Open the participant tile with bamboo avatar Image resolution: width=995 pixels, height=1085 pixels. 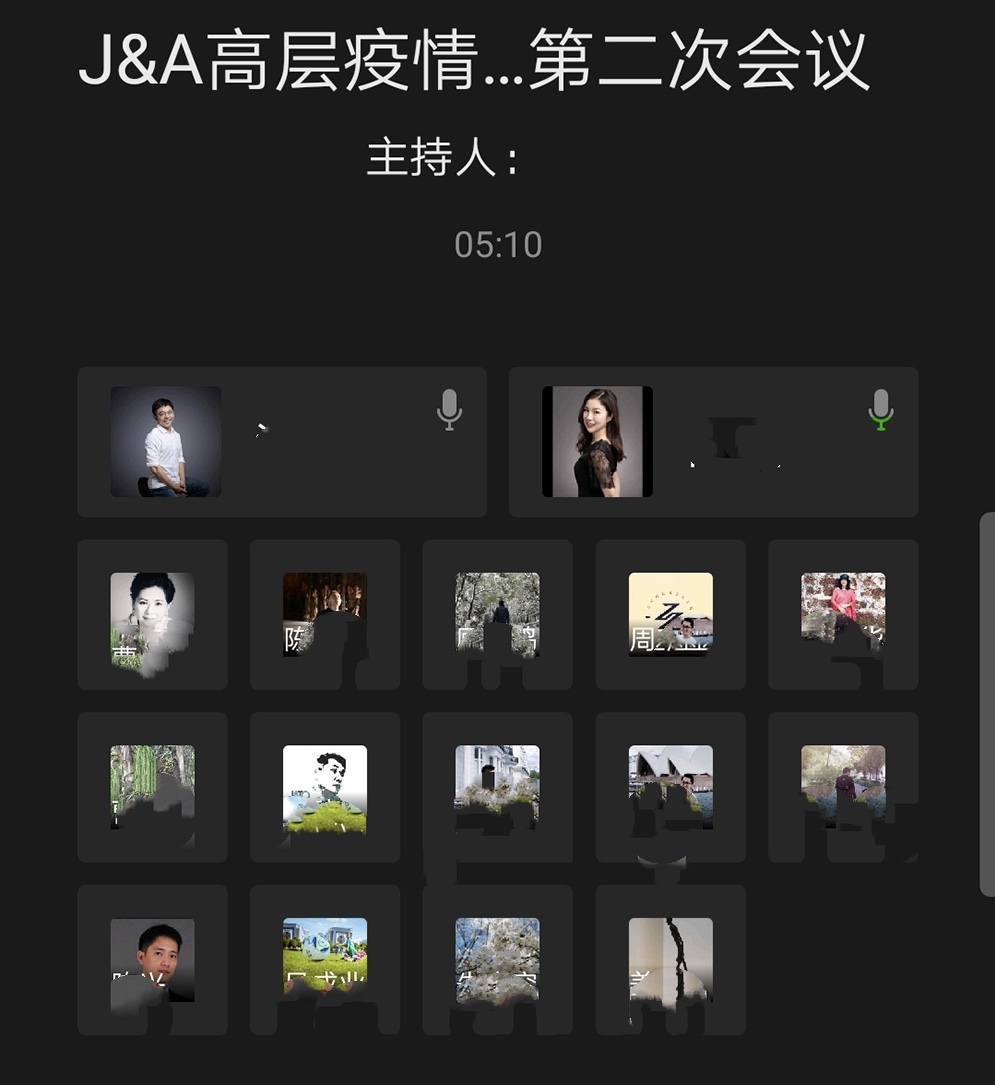pos(152,786)
